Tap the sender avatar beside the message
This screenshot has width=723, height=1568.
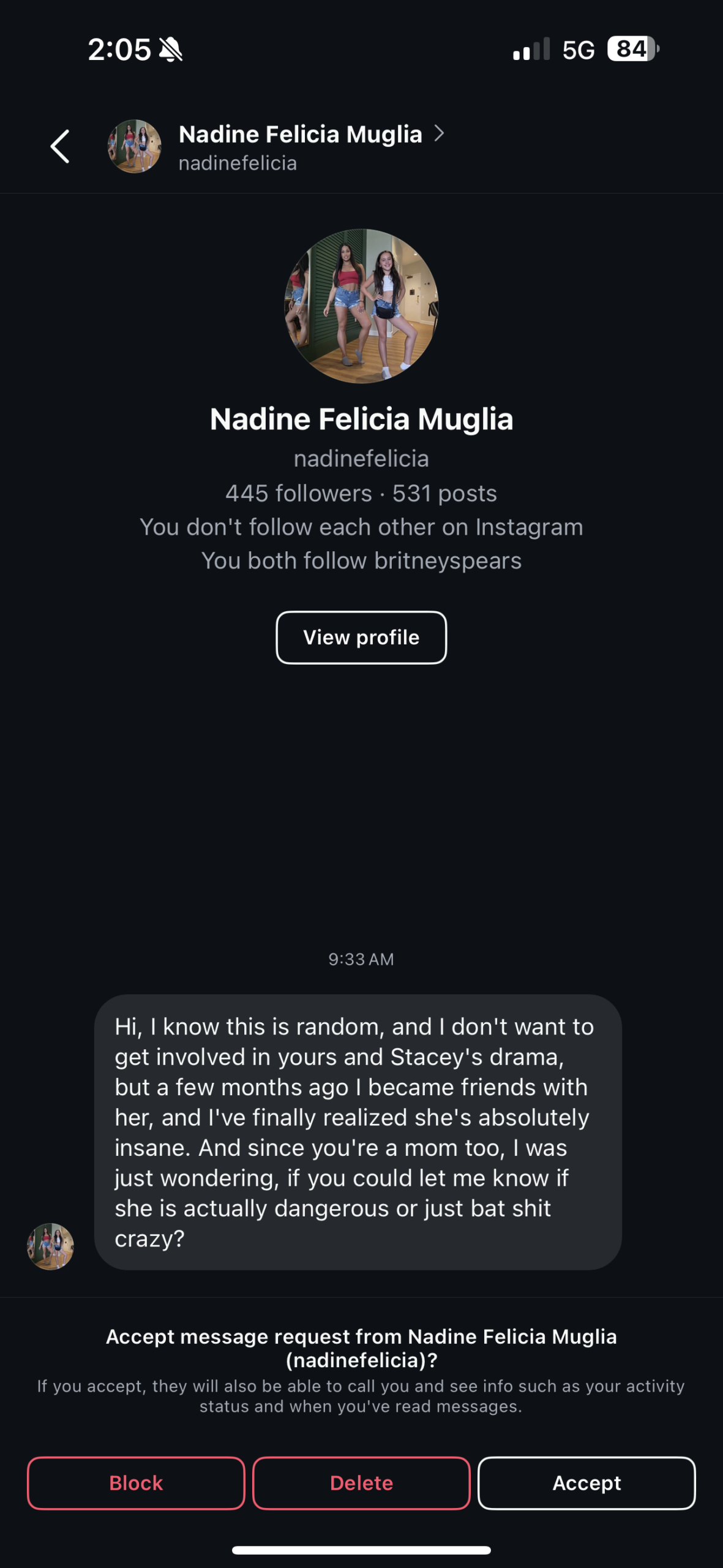pyautogui.click(x=50, y=1246)
